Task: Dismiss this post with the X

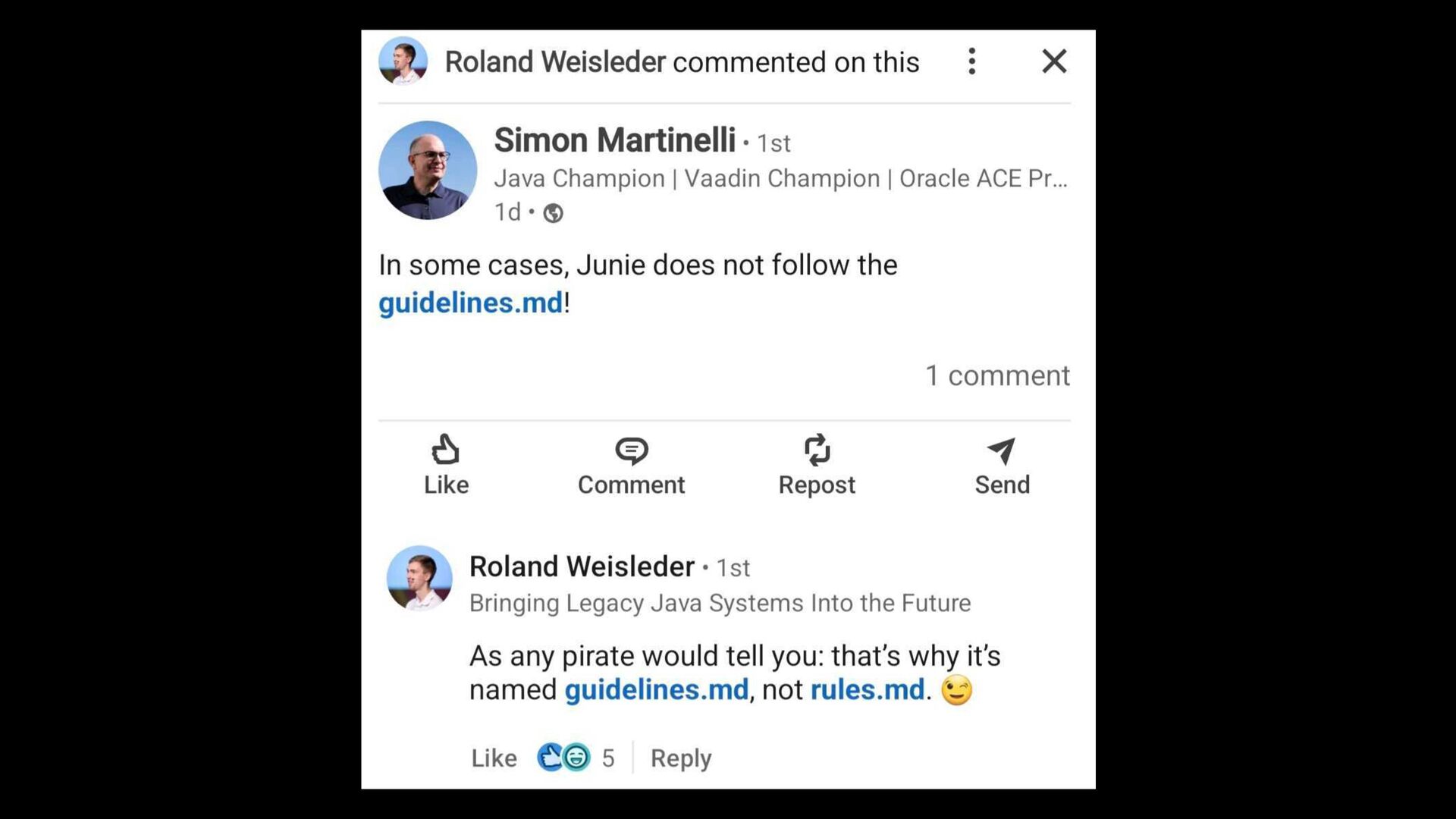Action: tap(1054, 61)
